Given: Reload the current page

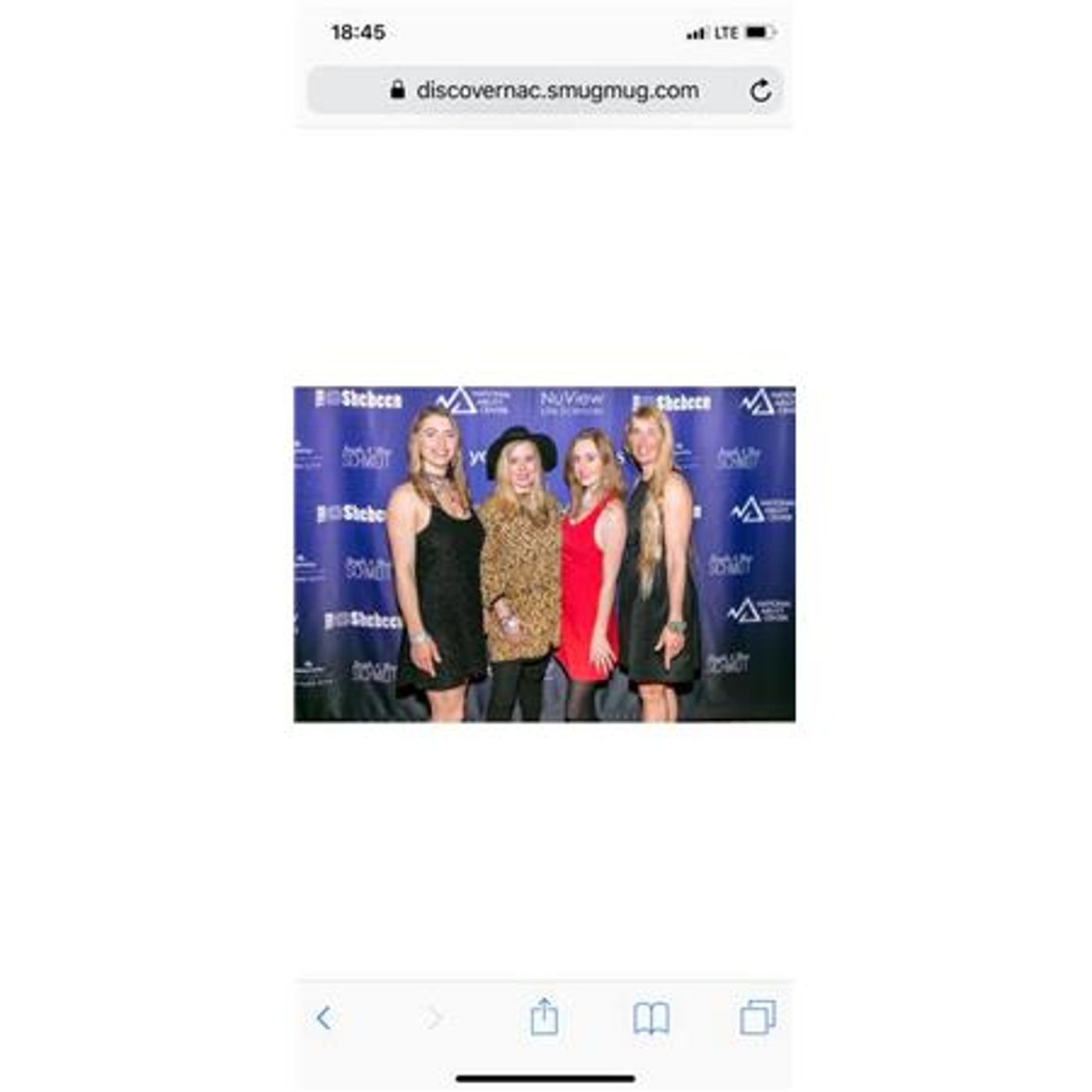Looking at the screenshot, I should [760, 90].
